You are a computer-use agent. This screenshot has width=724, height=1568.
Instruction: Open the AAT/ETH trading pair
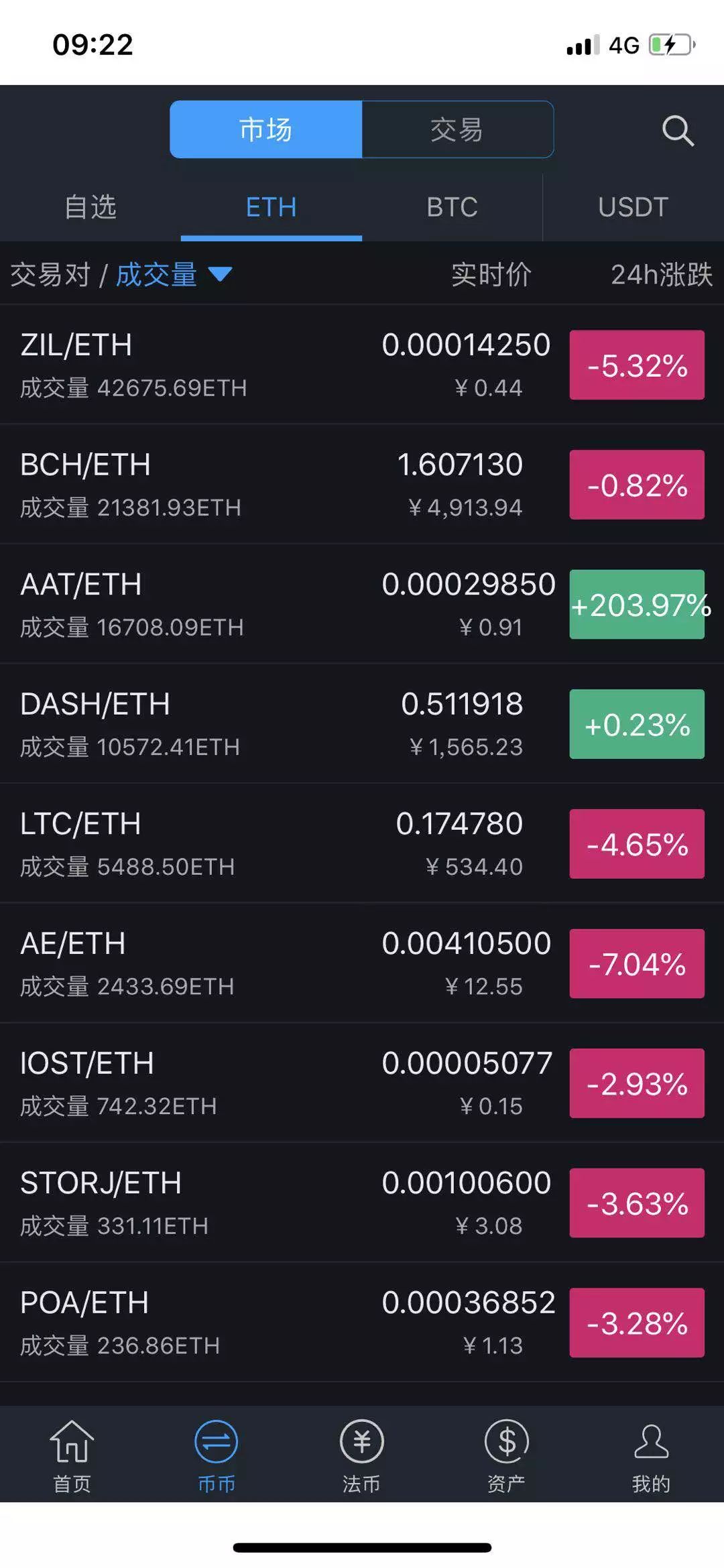click(x=362, y=604)
